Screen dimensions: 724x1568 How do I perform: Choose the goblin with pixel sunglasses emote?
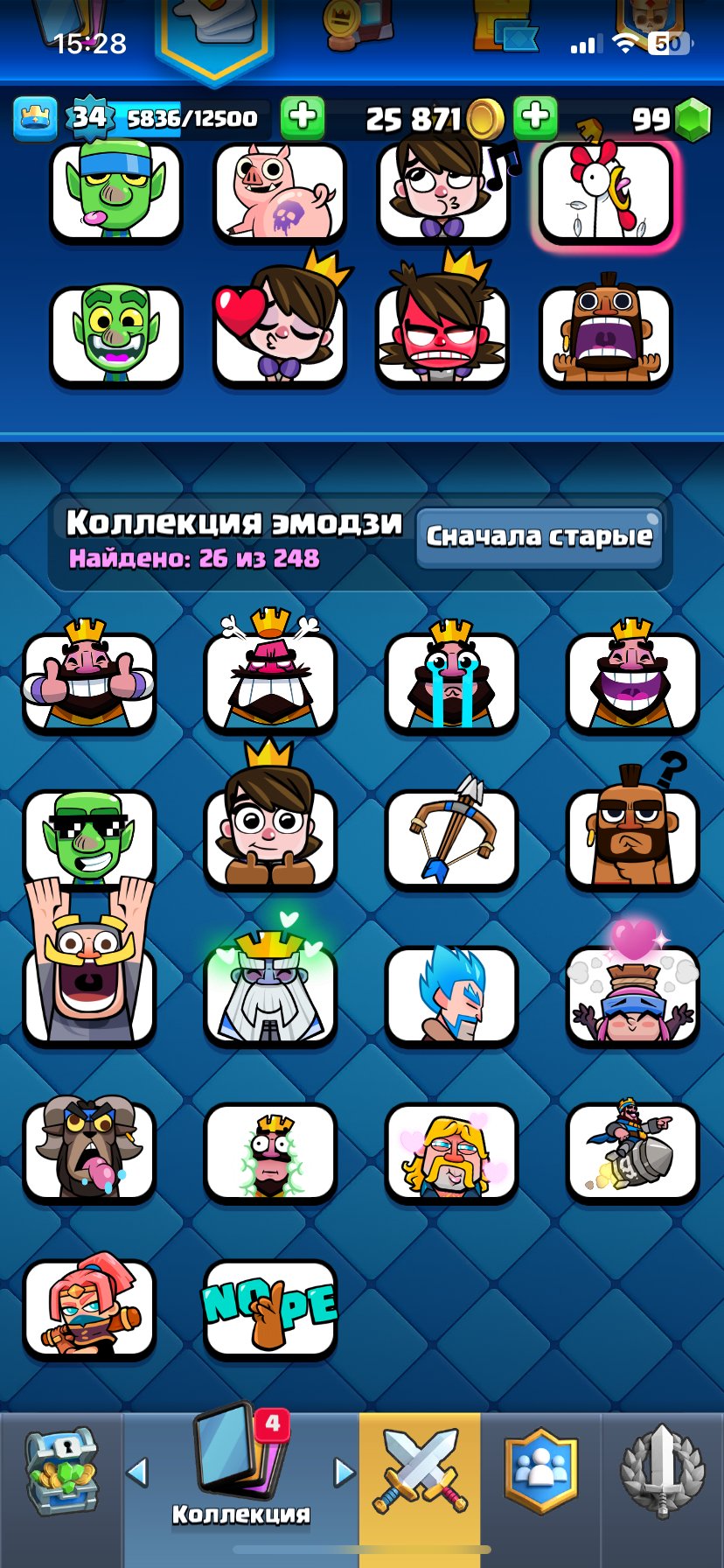tap(89, 838)
